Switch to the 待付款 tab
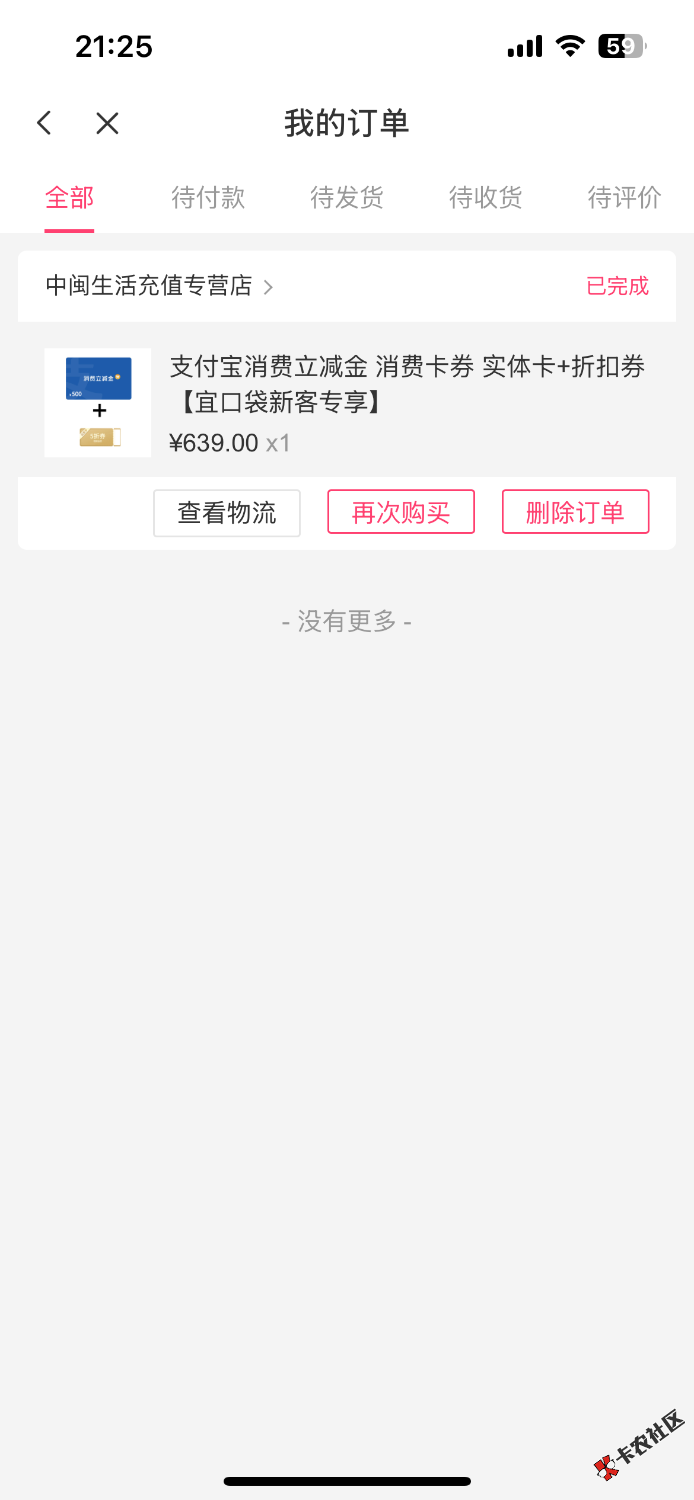 click(208, 197)
